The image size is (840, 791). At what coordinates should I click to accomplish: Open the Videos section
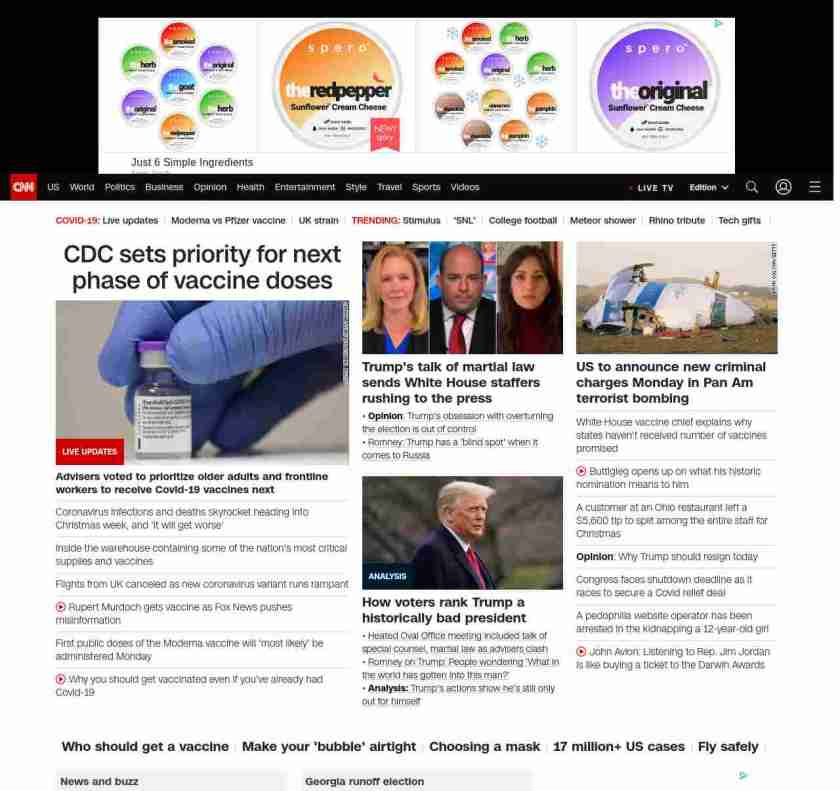click(x=465, y=187)
